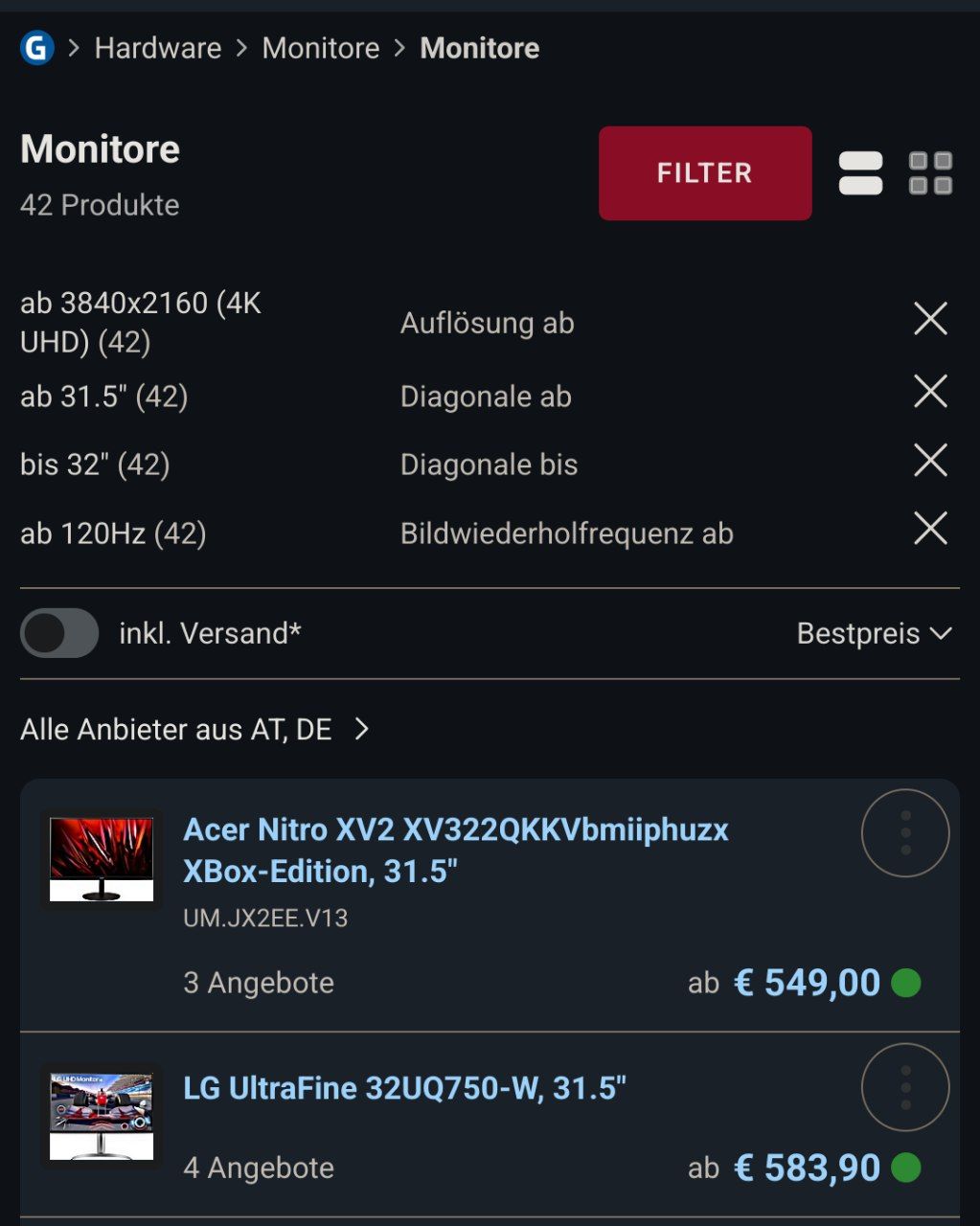Switch to grid view layout
The width and height of the screenshot is (980, 1226).
coord(930,173)
